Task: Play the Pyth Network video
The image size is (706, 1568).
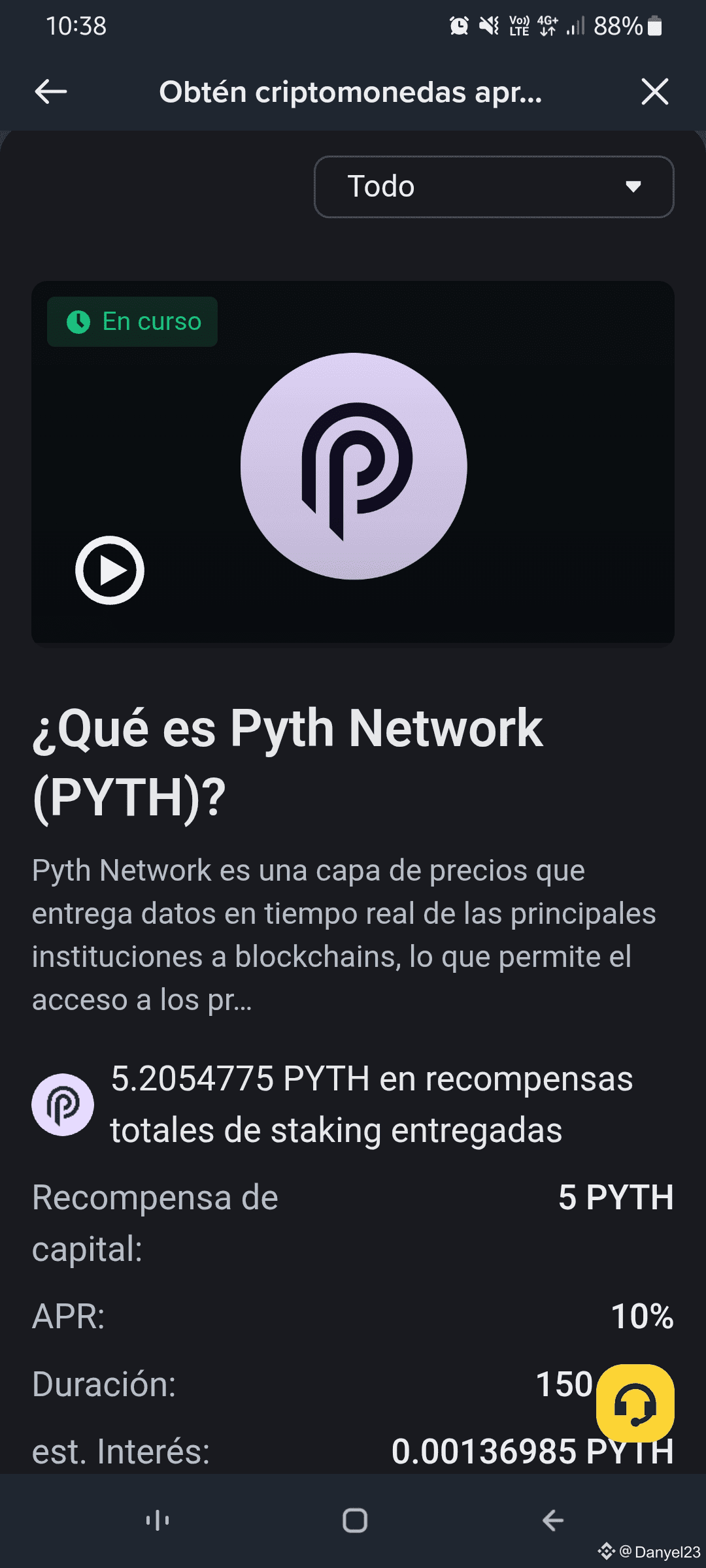Action: (110, 570)
